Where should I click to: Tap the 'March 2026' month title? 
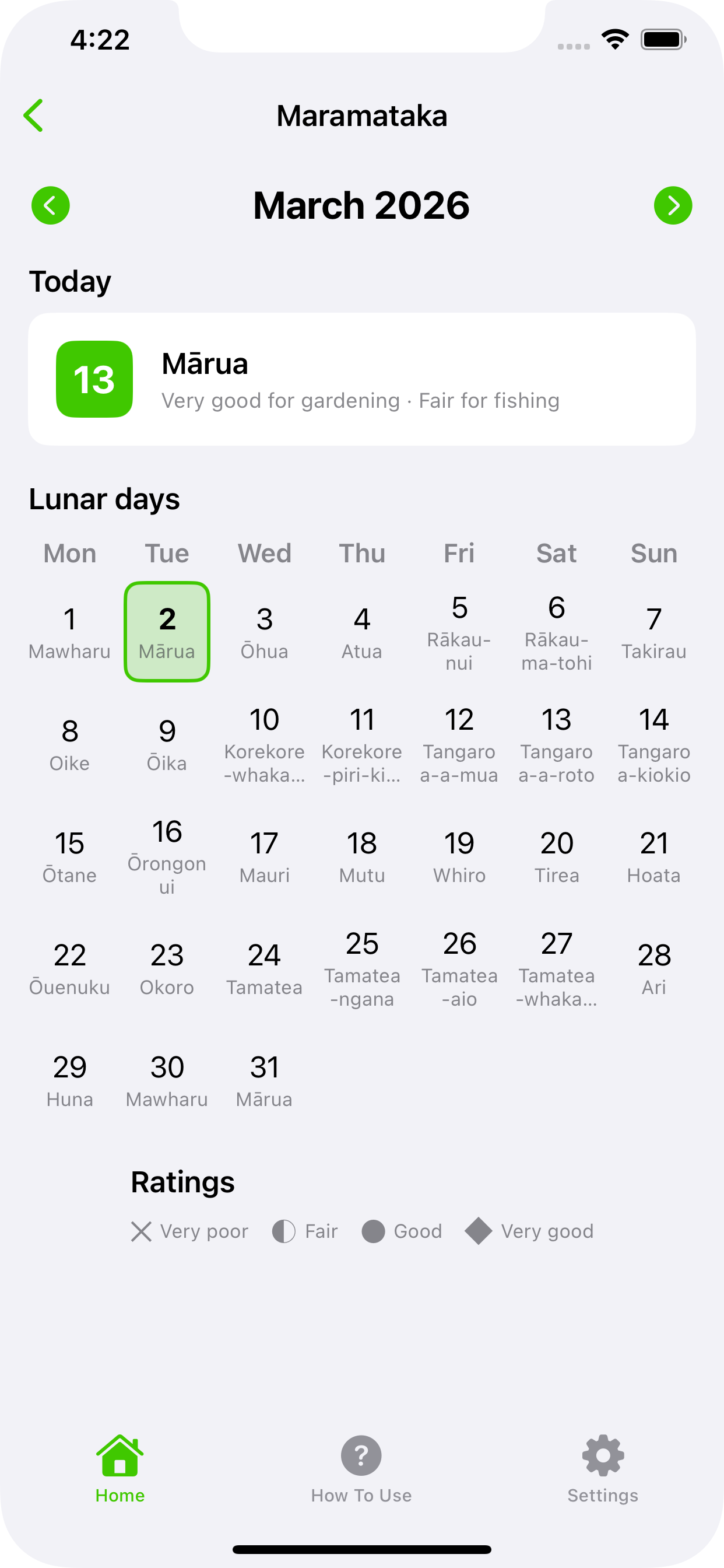coord(361,206)
